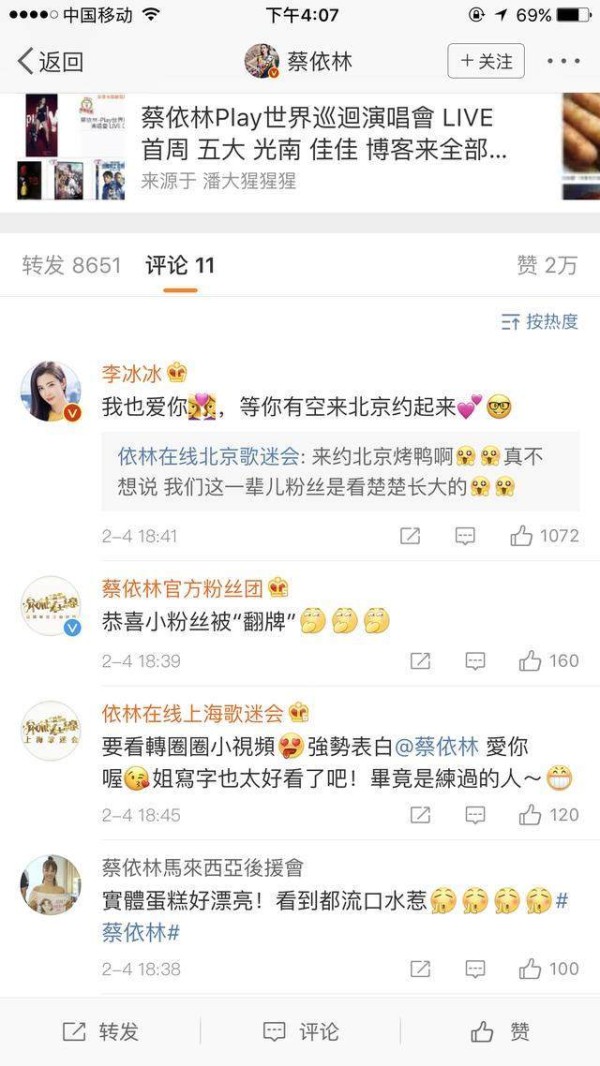Reply to 李冰冰's comment
600x1066 pixels.
pyautogui.click(x=465, y=536)
